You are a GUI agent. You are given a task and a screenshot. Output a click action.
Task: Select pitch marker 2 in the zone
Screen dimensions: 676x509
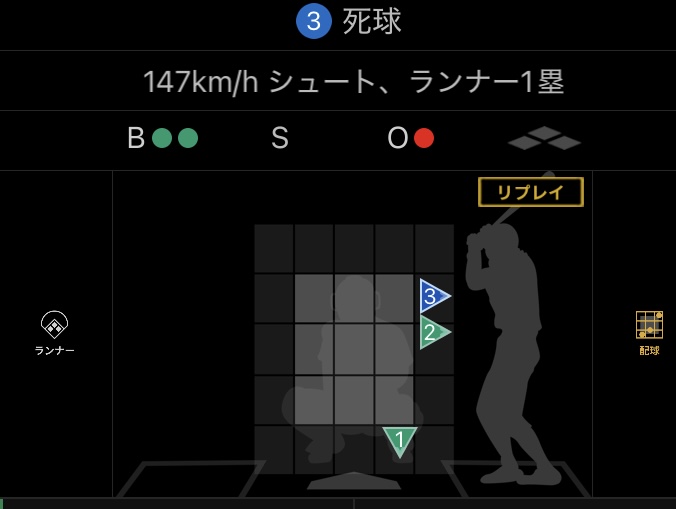click(x=435, y=332)
